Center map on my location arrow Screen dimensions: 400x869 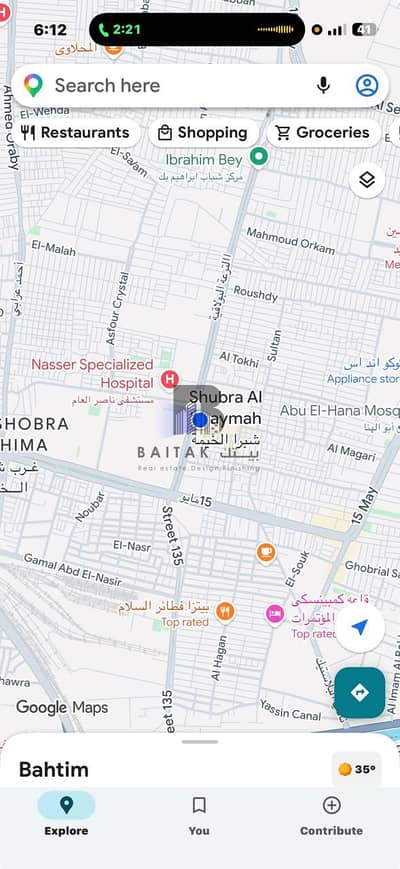click(x=360, y=627)
